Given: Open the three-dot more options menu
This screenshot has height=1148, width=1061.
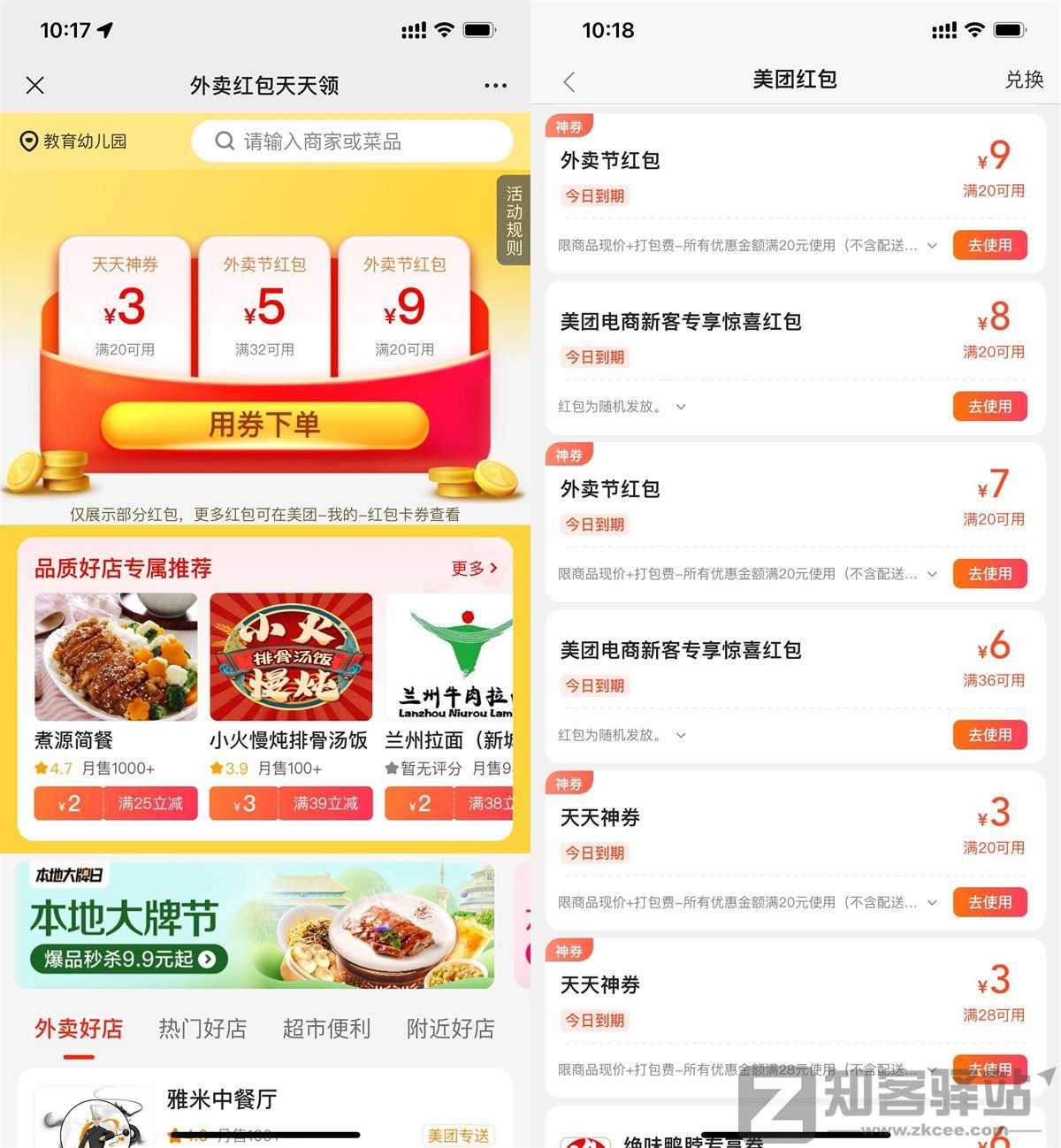Looking at the screenshot, I should click(495, 85).
